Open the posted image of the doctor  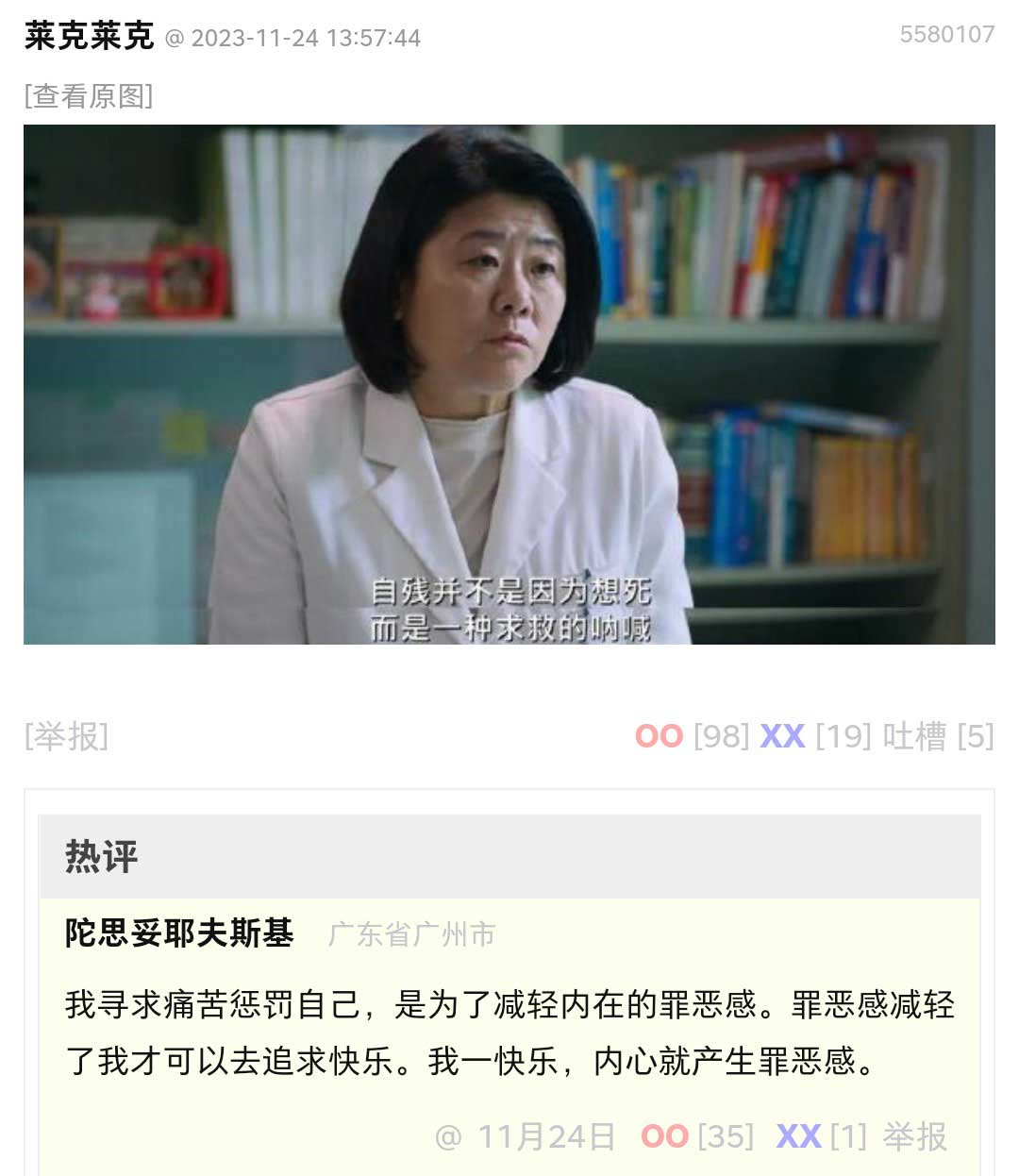(509, 384)
